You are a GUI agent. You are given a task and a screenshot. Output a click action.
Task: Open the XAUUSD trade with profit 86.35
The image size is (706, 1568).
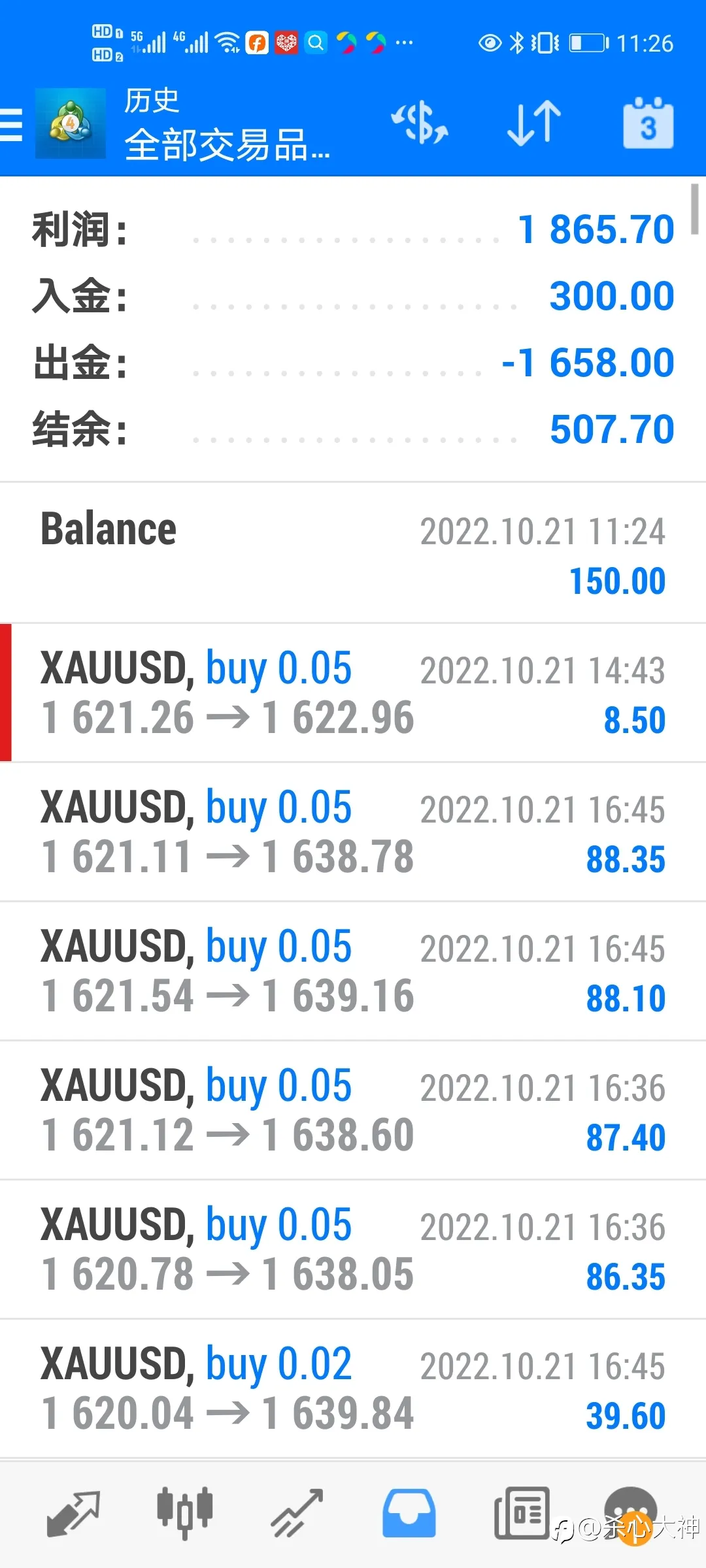click(353, 1250)
